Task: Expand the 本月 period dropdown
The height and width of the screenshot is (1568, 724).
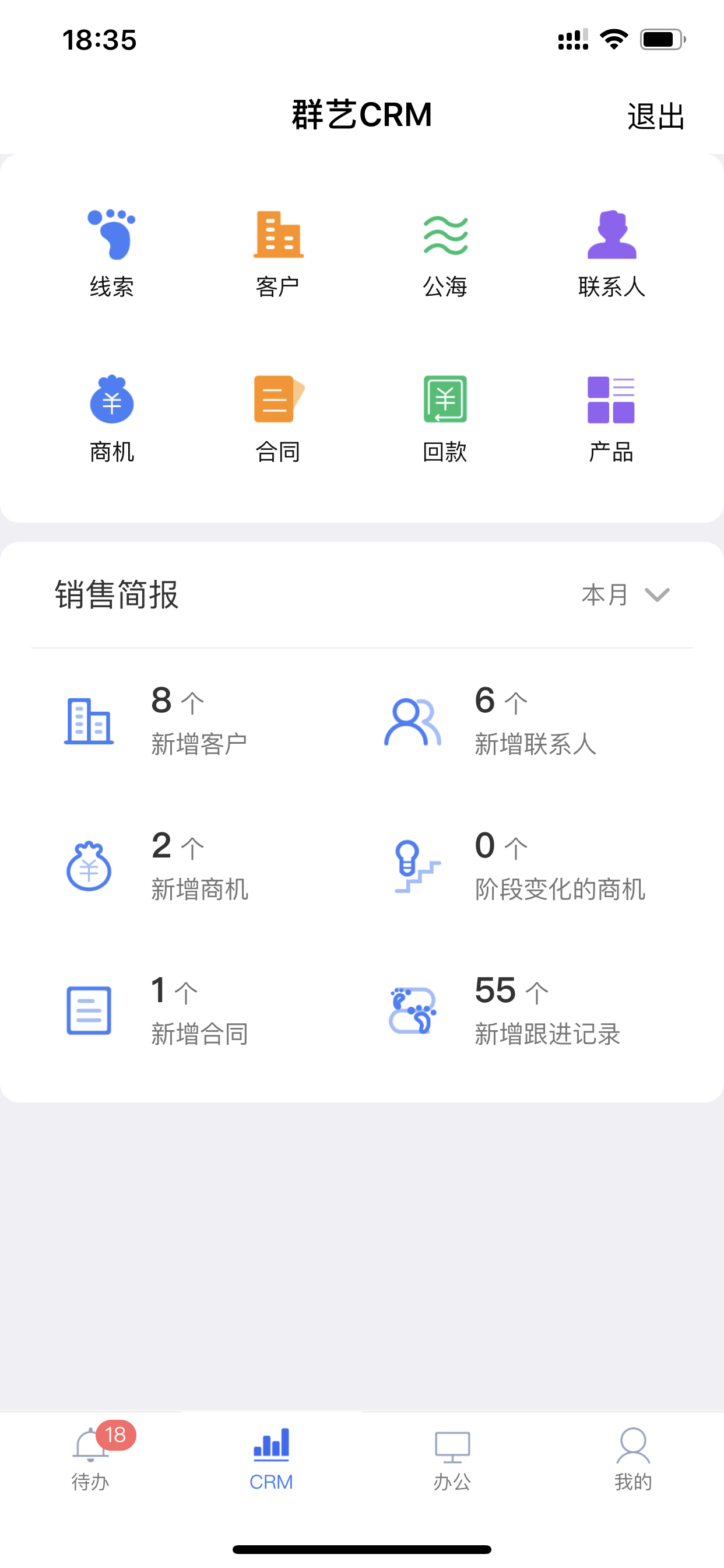Action: pos(625,594)
